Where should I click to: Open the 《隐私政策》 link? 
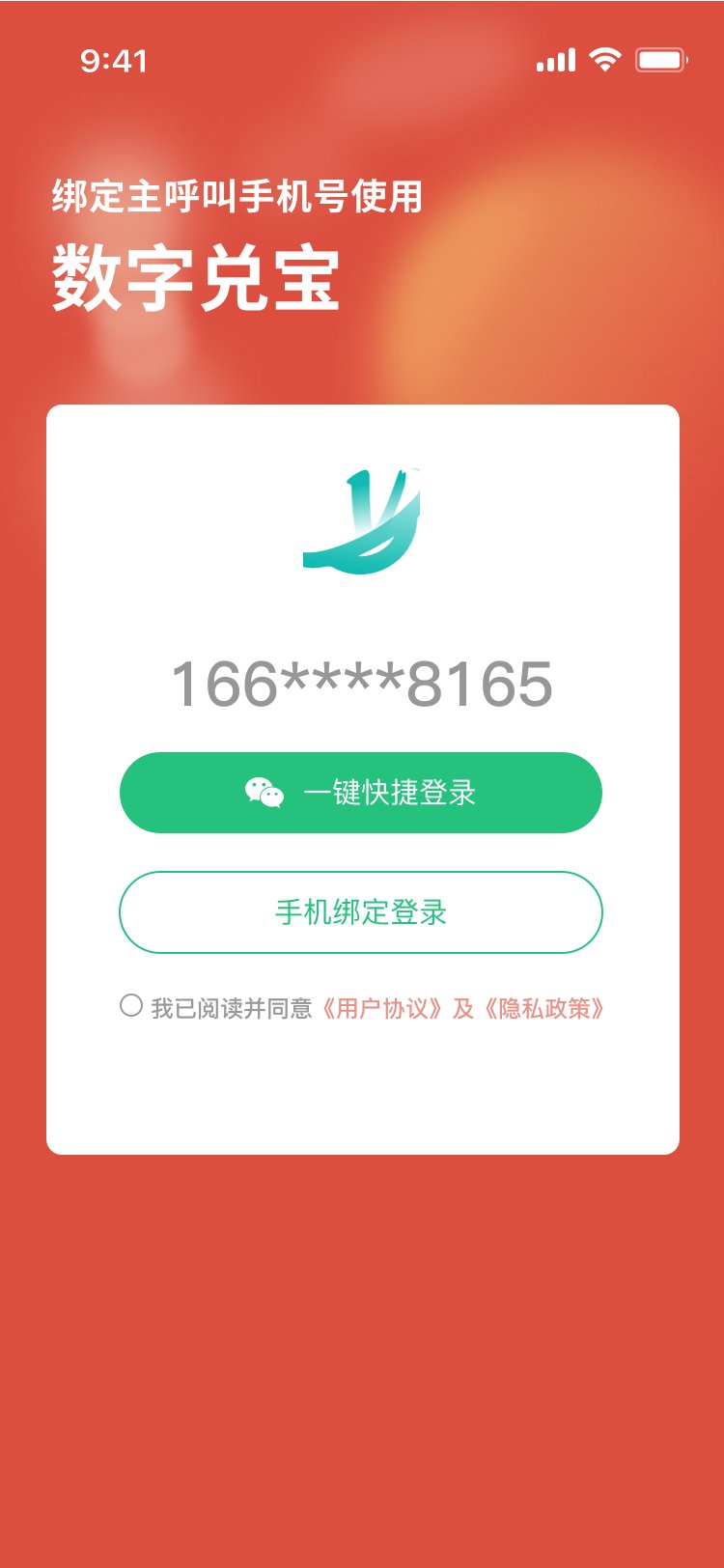(544, 1009)
